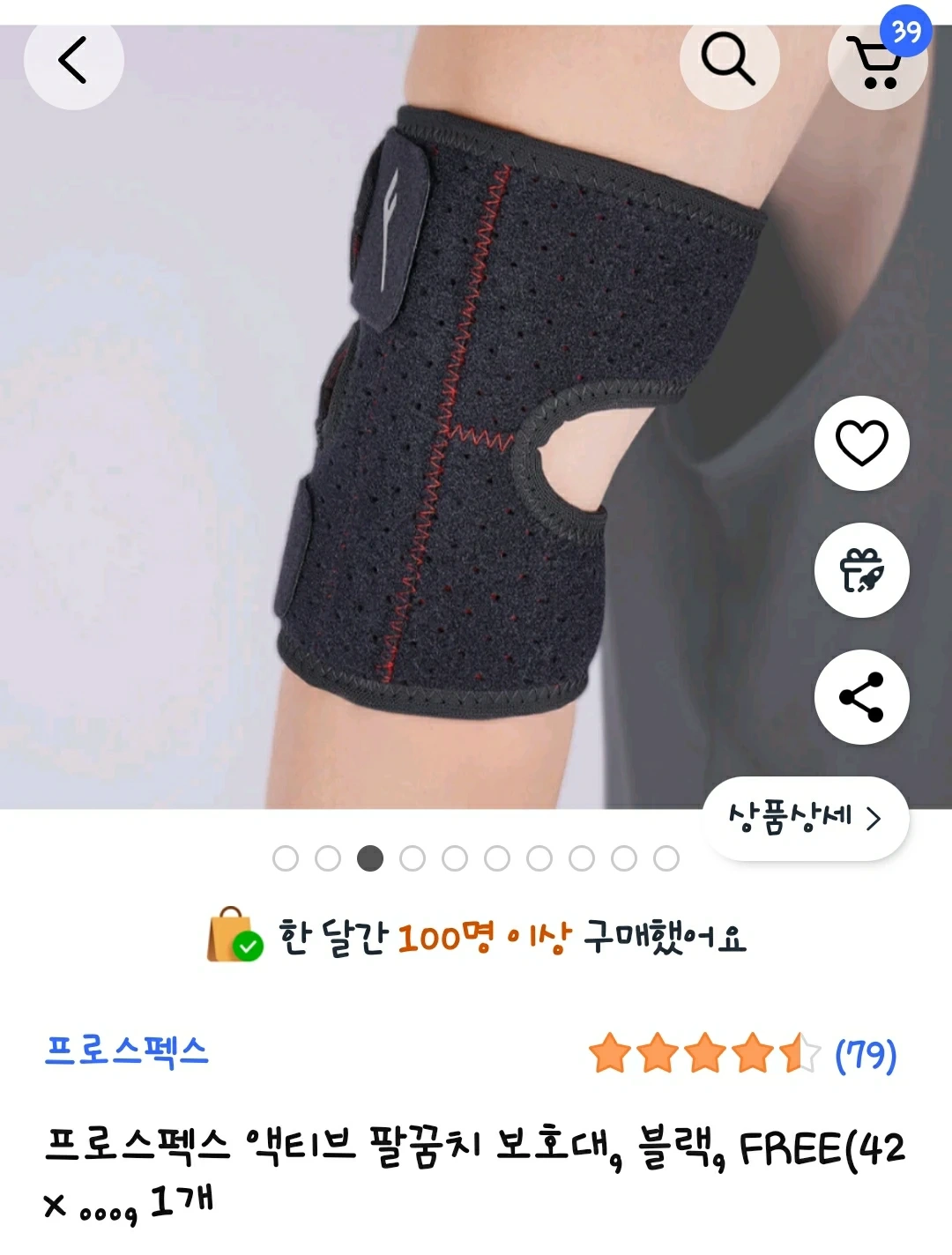952x1255 pixels.
Task: Go back to the previous page
Action: point(73,60)
